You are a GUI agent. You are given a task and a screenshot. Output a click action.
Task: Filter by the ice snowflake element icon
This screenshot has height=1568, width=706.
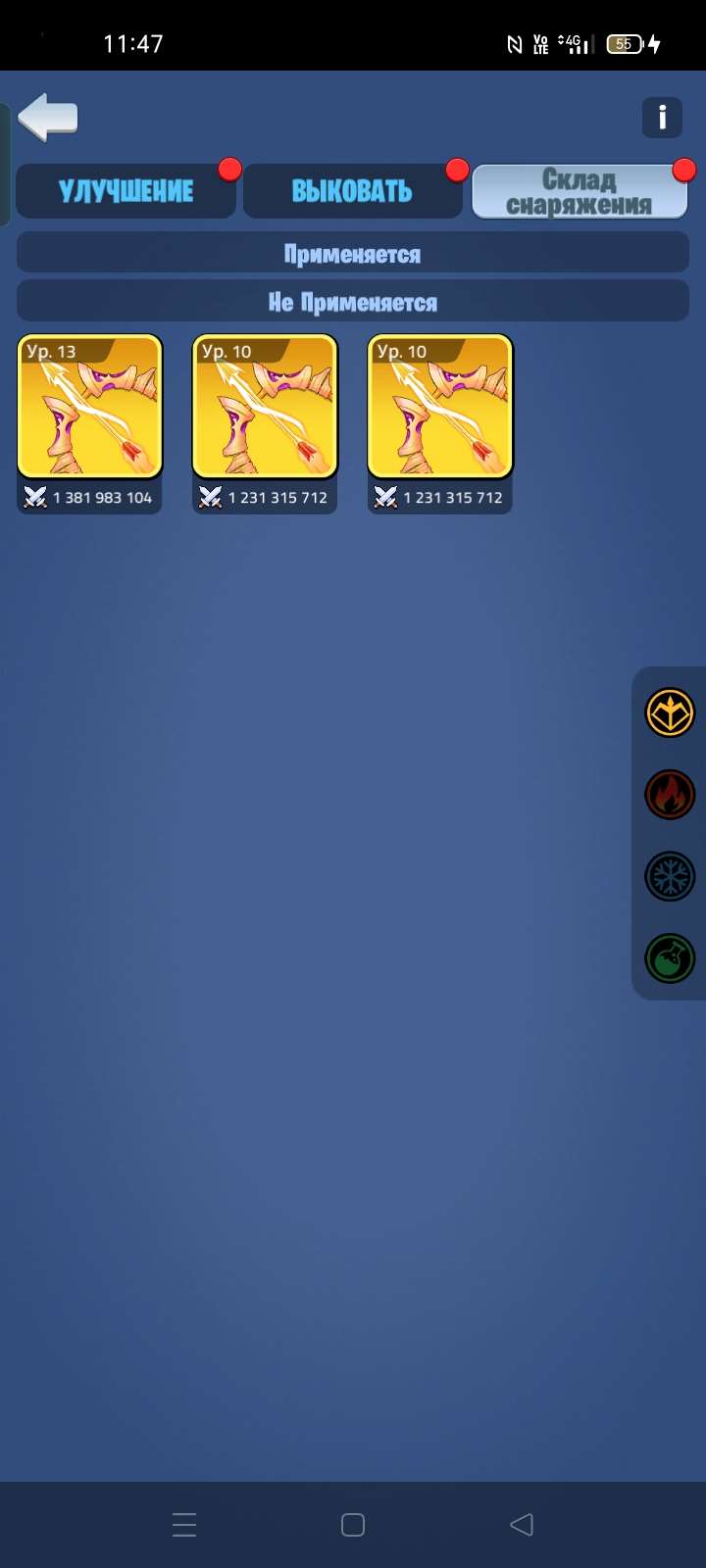[x=670, y=876]
